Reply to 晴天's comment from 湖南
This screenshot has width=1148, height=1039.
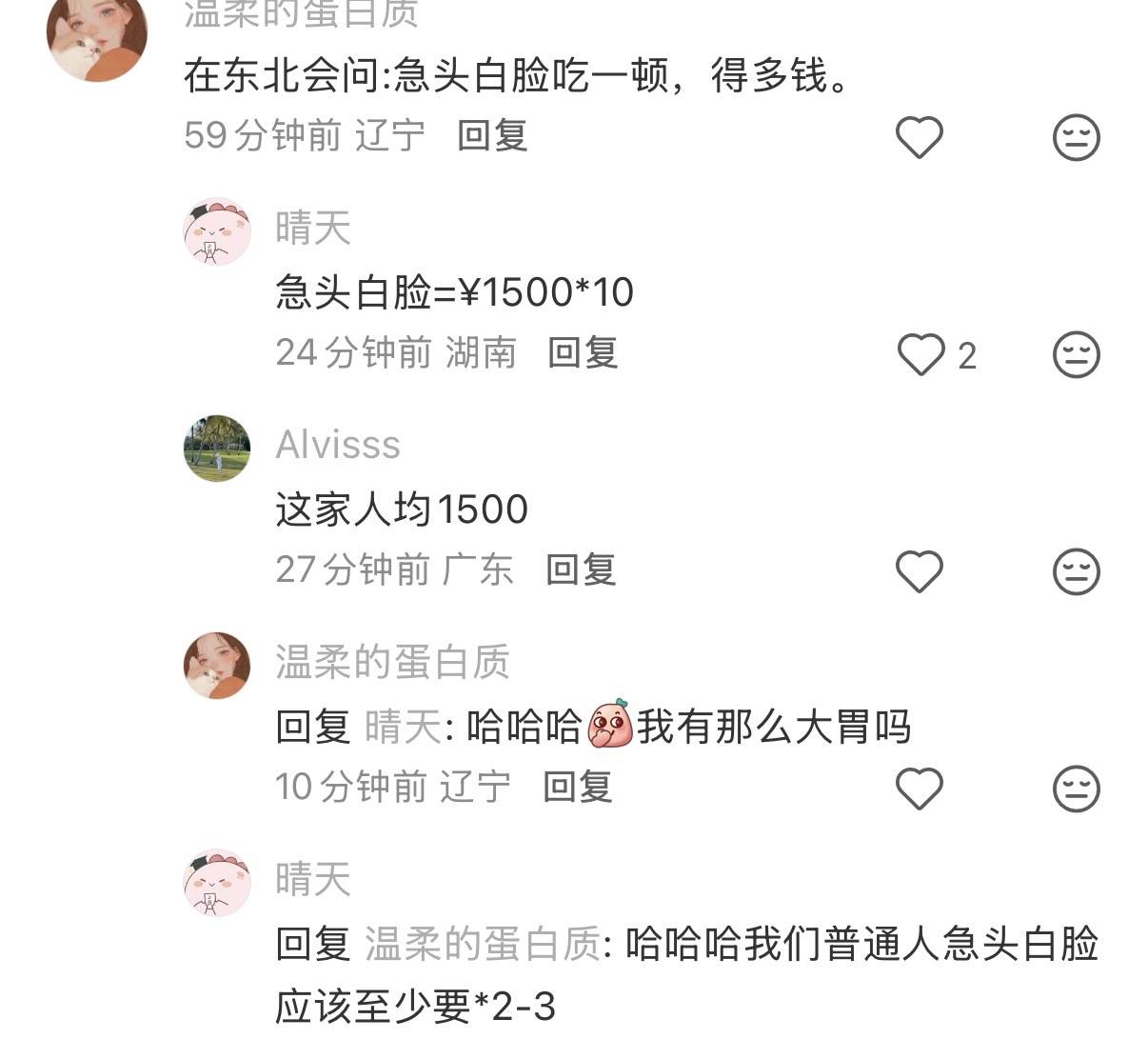[x=583, y=352]
